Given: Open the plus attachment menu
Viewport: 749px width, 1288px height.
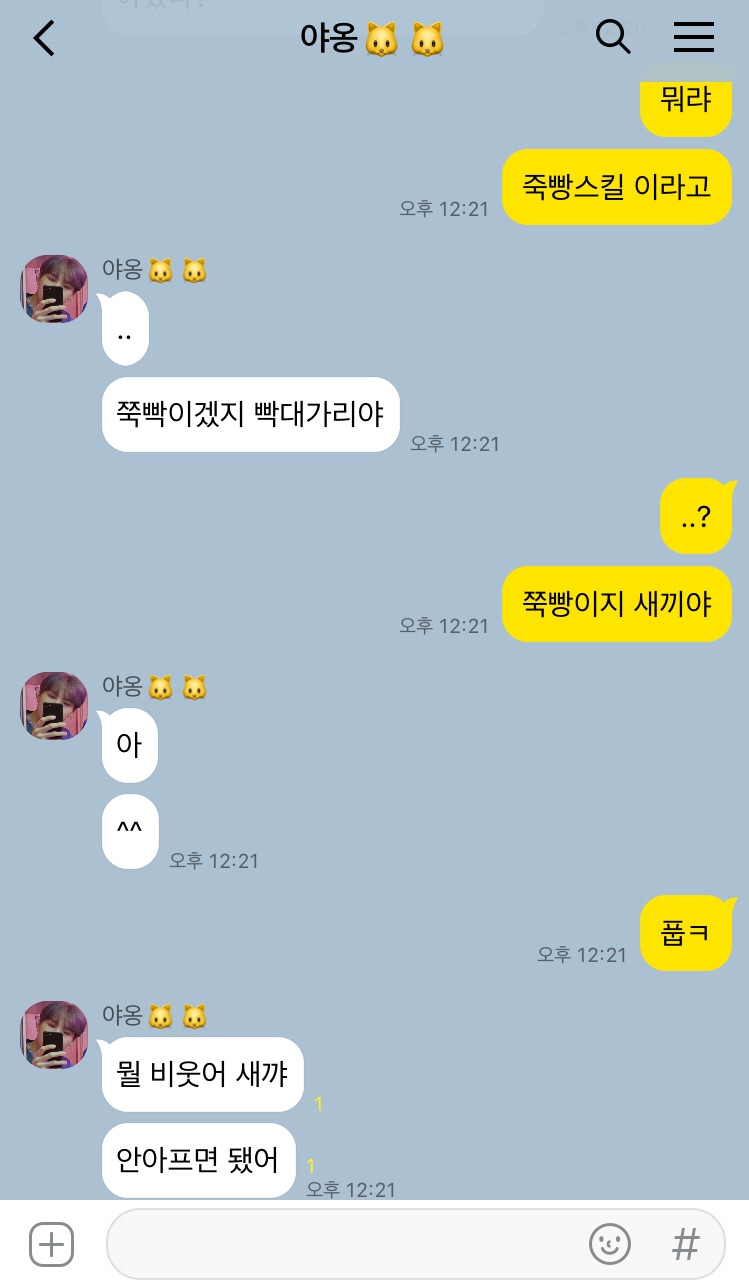Looking at the screenshot, I should [x=51, y=1245].
